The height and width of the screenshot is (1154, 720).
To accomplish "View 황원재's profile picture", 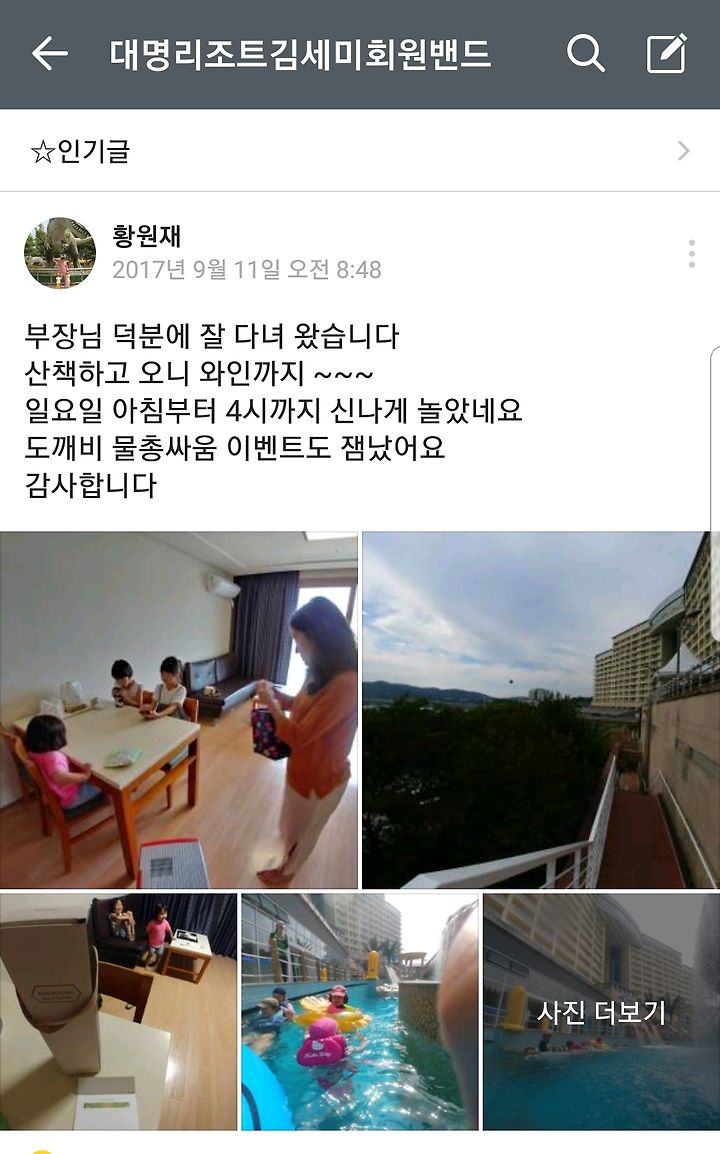I will [60, 252].
